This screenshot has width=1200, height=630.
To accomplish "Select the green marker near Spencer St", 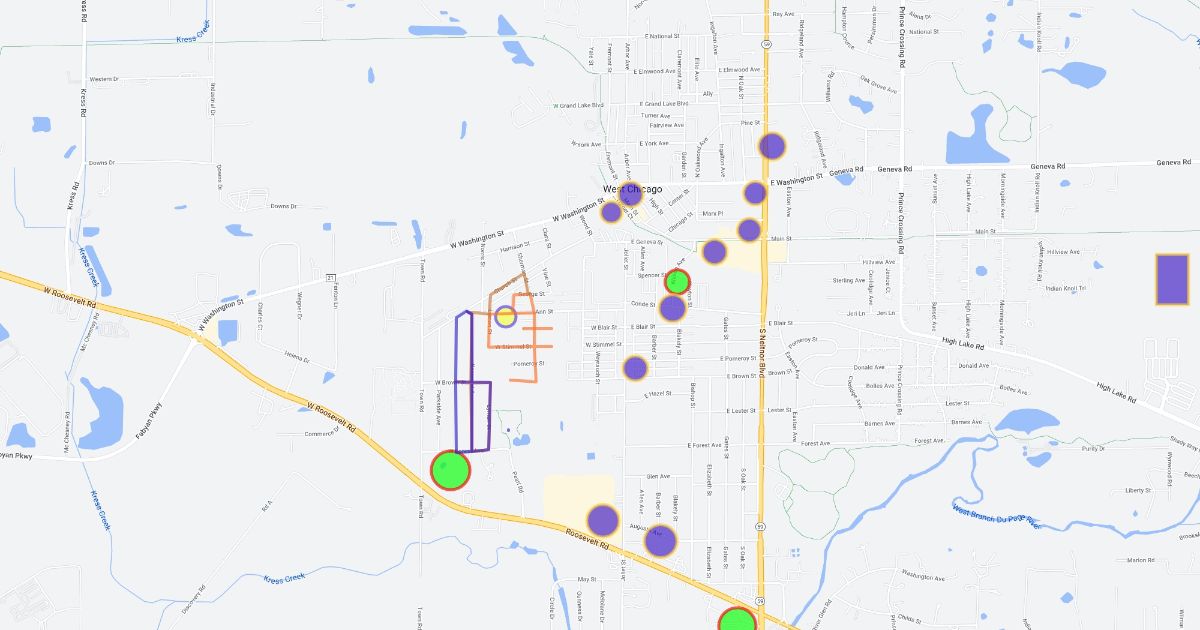I will (x=677, y=281).
